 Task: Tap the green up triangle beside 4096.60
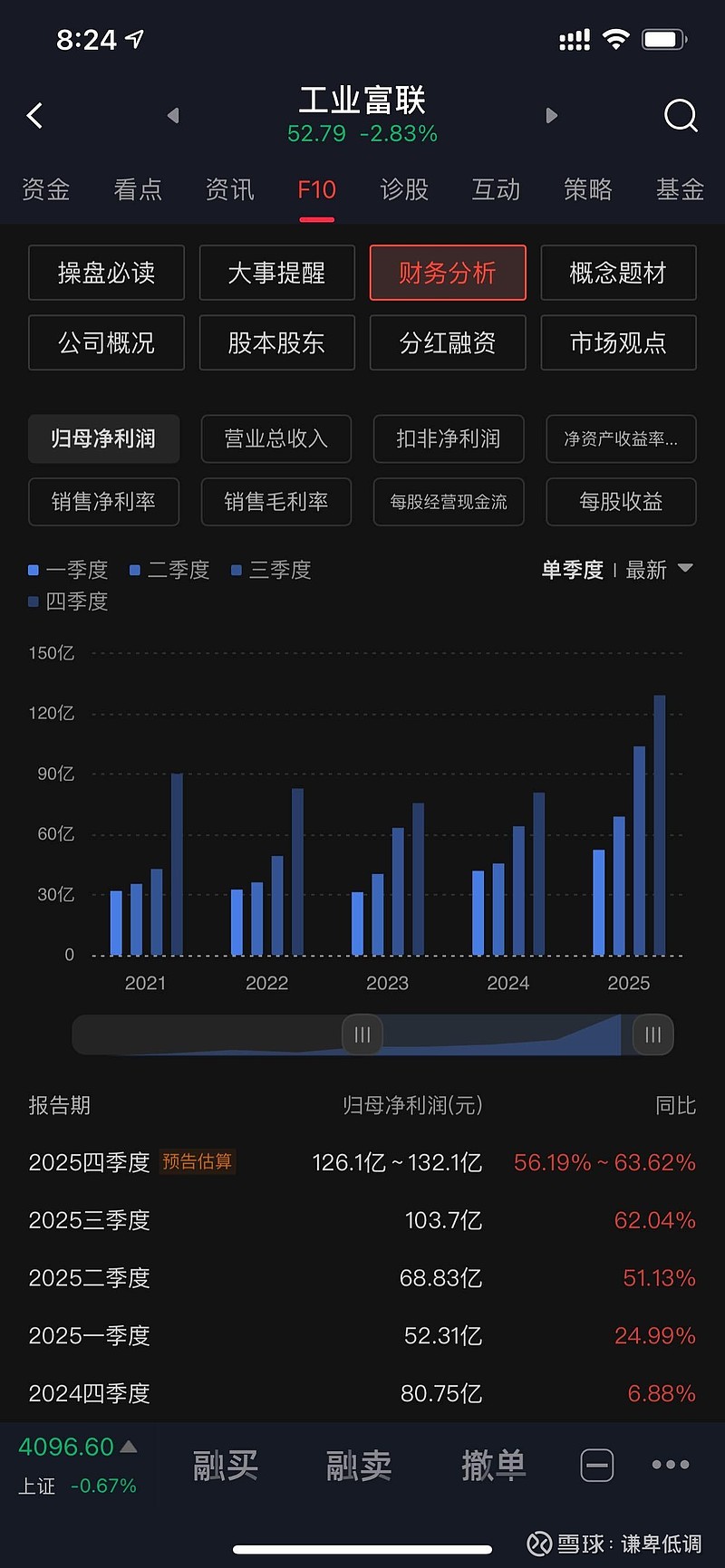(127, 1447)
